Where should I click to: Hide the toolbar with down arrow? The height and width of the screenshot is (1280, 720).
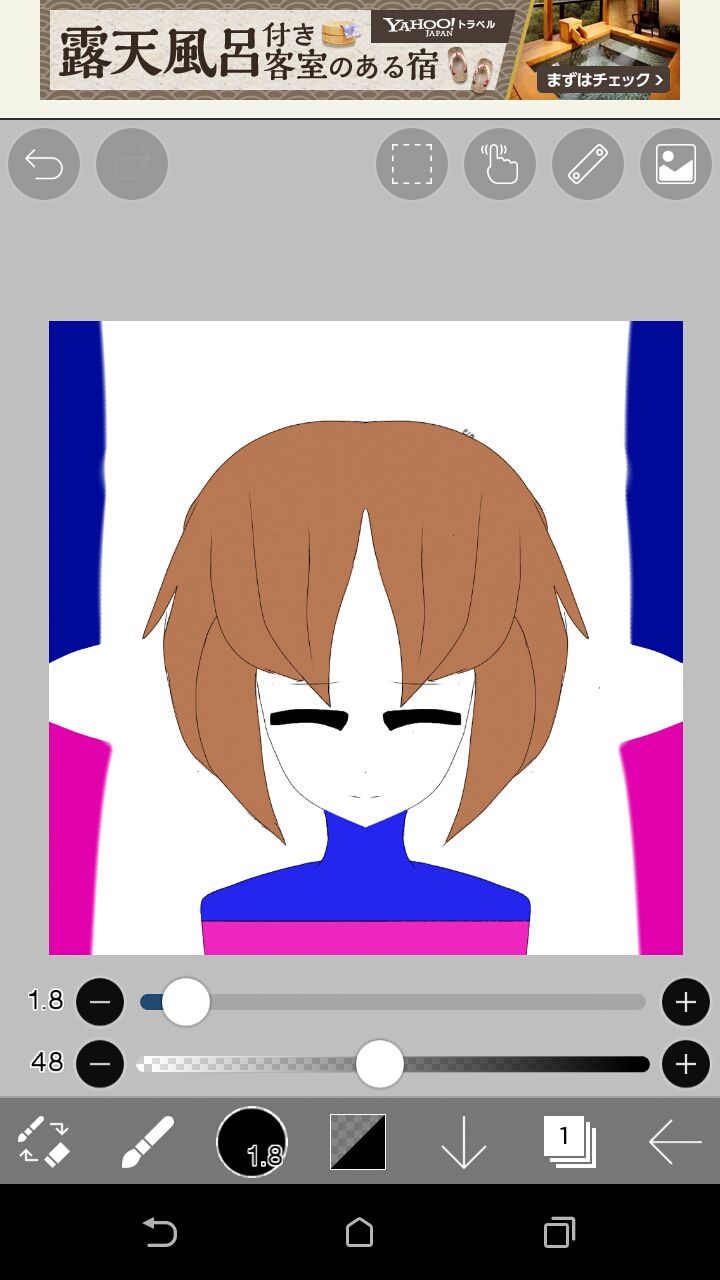click(464, 1142)
